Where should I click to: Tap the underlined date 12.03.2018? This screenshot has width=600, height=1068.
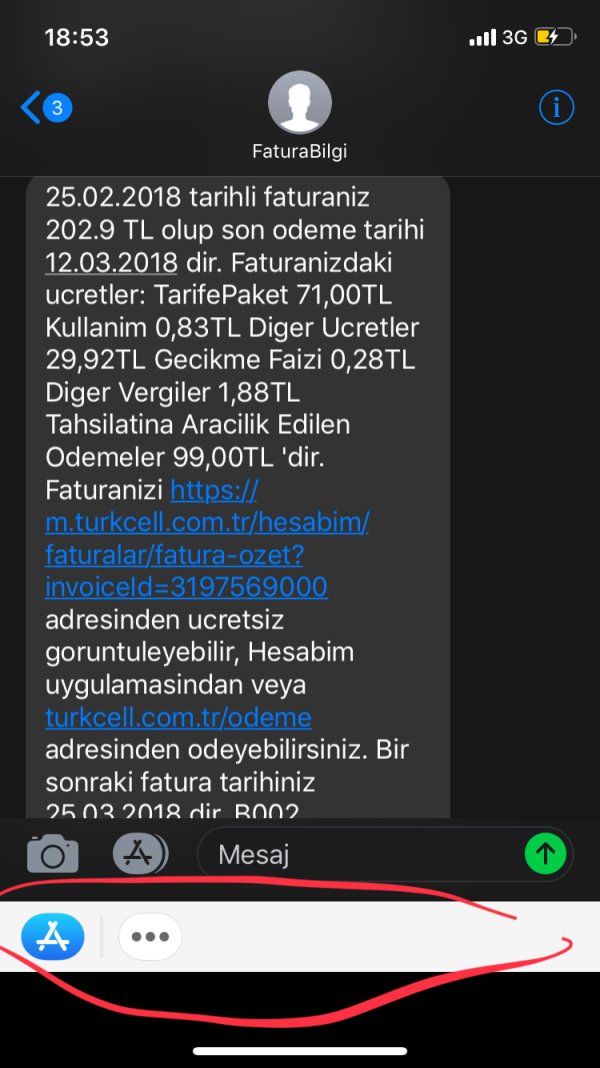[x=111, y=263]
